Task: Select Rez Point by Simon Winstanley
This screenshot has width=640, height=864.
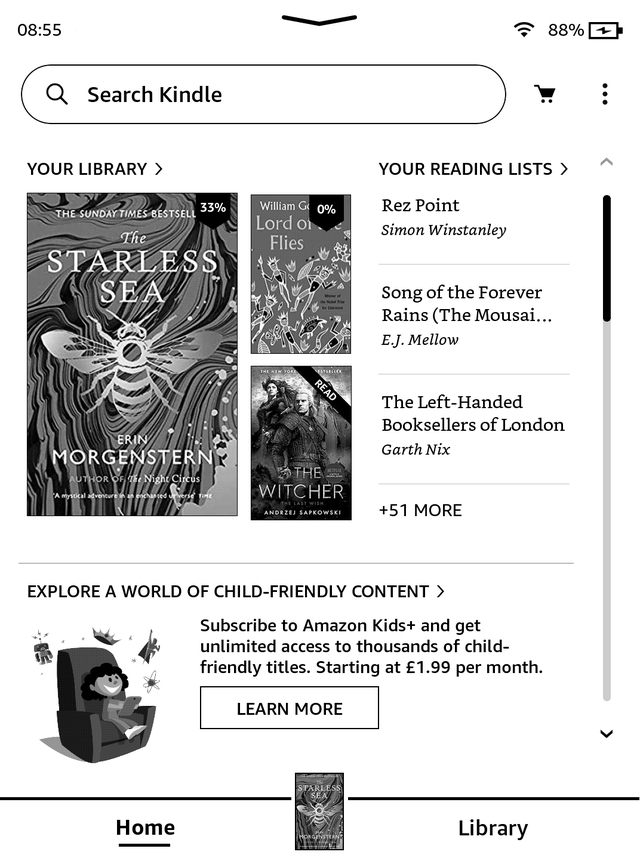Action: (x=444, y=217)
